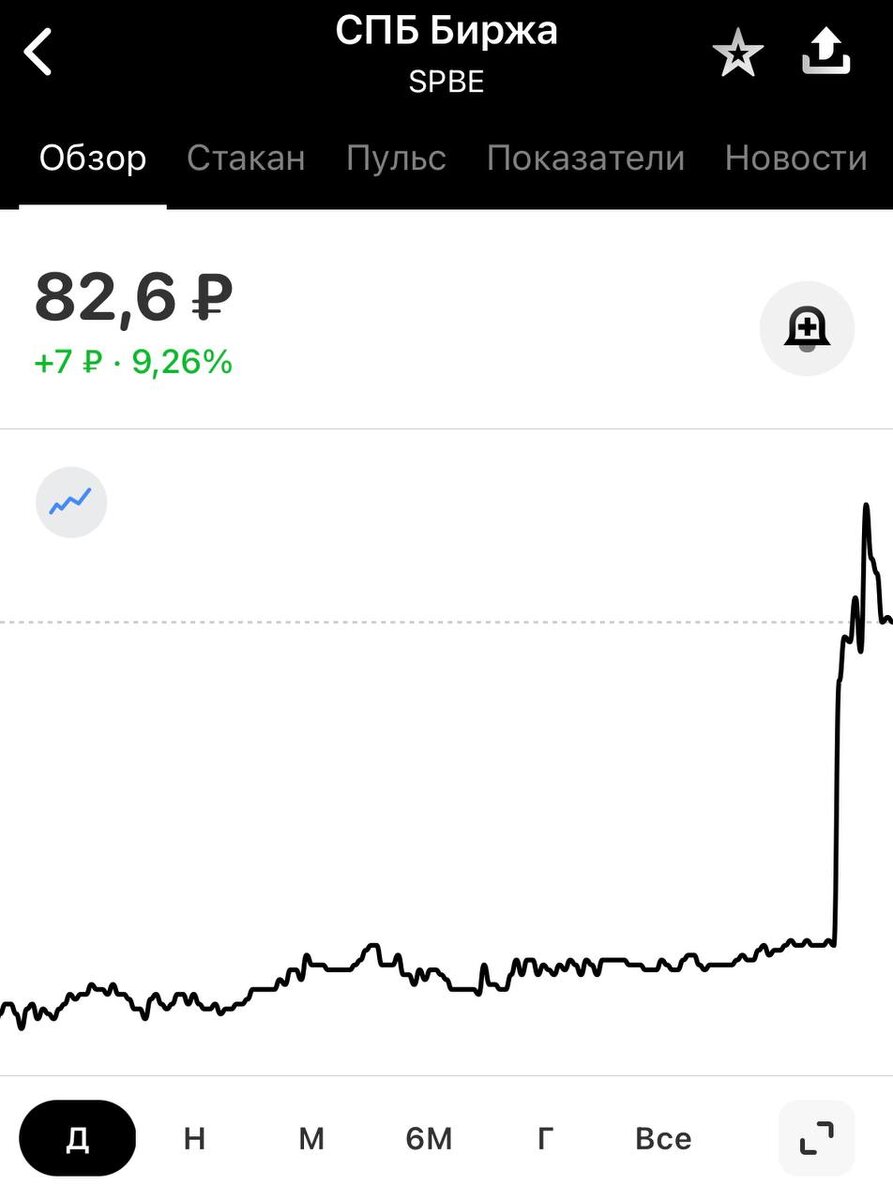This screenshot has width=893, height=1200.
Task: Expand the chart to full screen
Action: (816, 1138)
